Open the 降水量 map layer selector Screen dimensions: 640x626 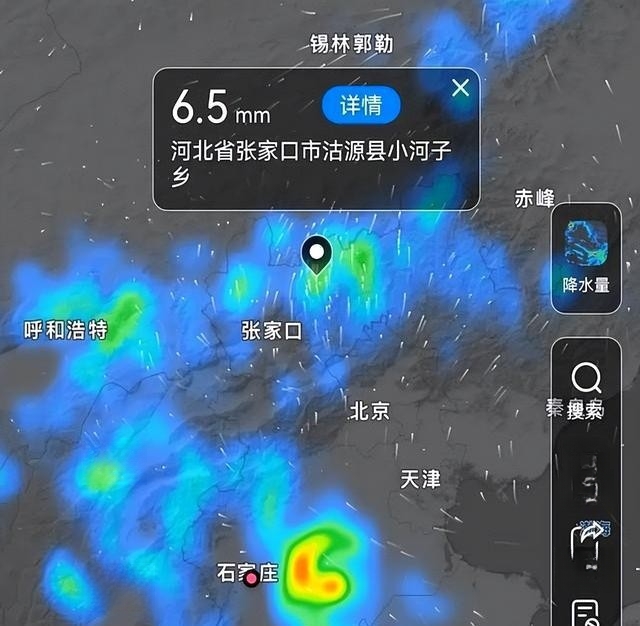[586, 253]
